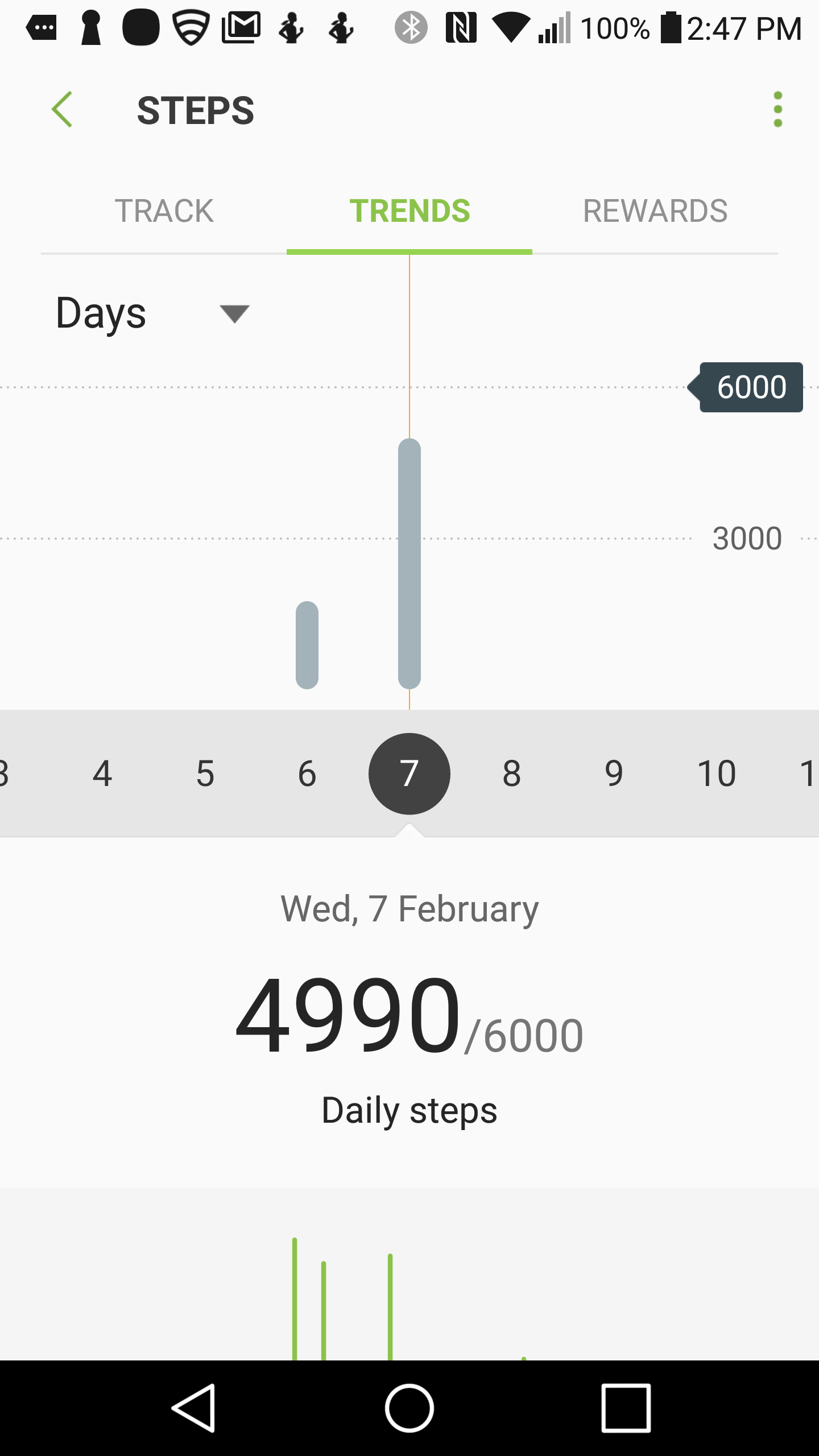
Task: Select day 5 on the date strip
Action: point(205,773)
